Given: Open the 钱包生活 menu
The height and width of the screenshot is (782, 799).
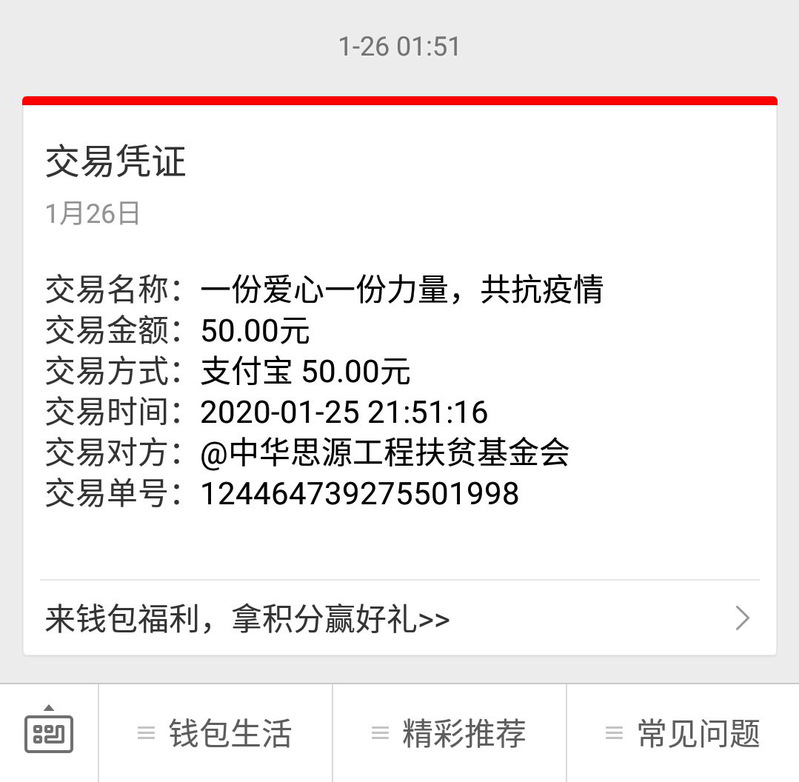Looking at the screenshot, I should [215, 734].
